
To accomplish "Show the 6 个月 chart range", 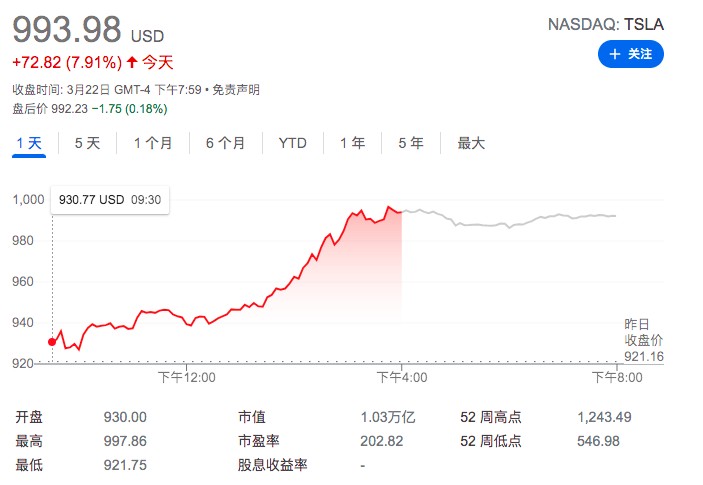I will (225, 143).
